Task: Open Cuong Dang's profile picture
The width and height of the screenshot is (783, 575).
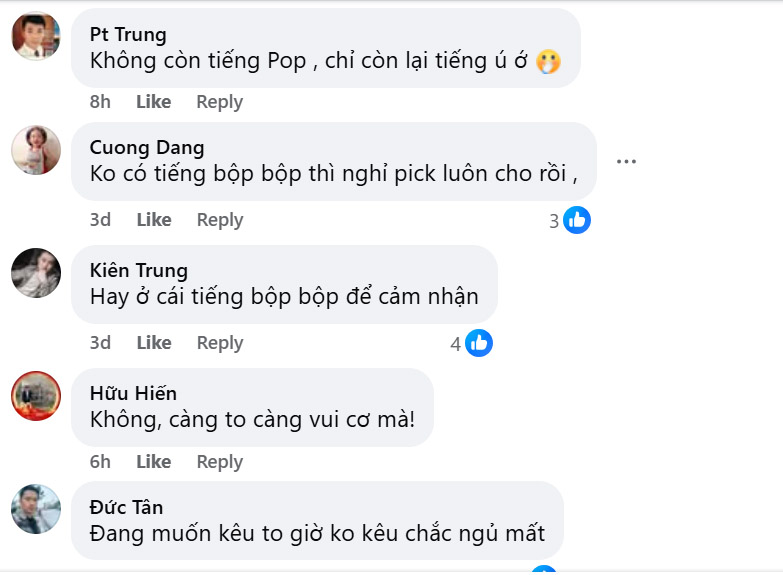Action: (x=36, y=152)
